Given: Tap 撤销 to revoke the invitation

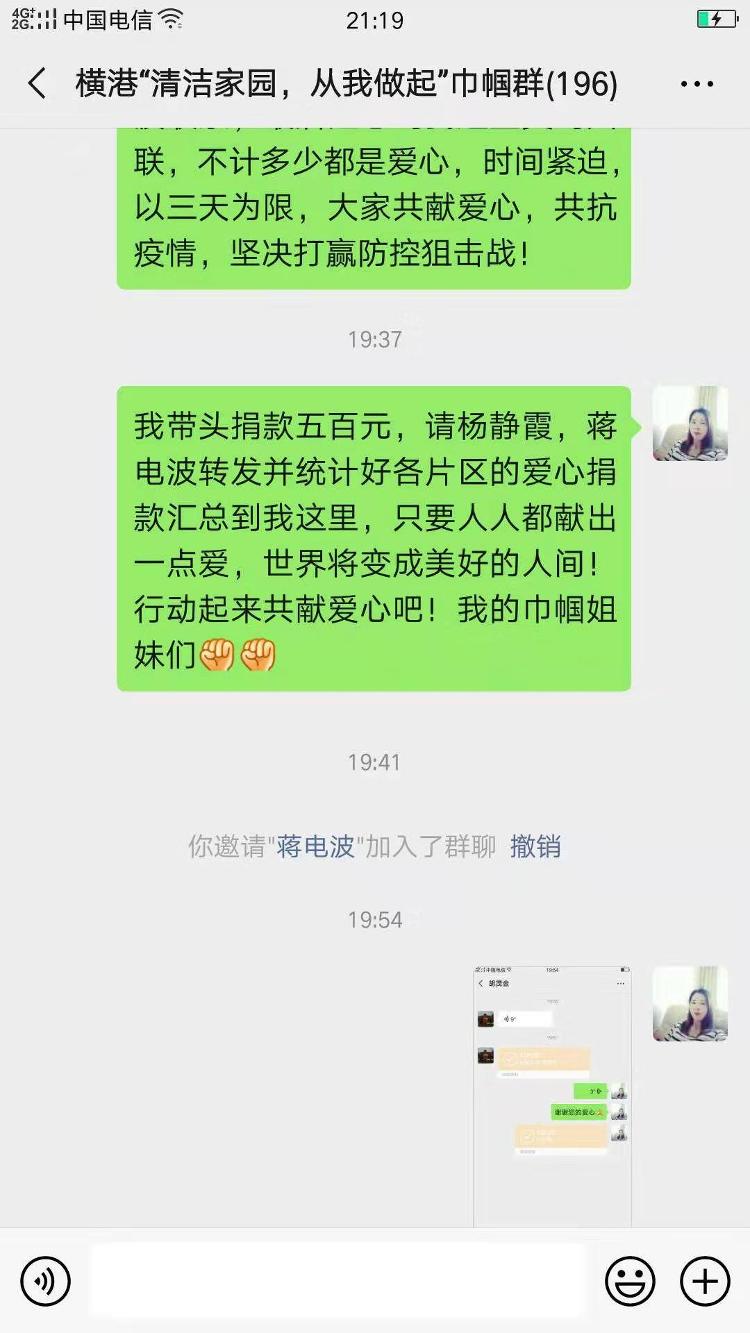Looking at the screenshot, I should click(x=535, y=847).
